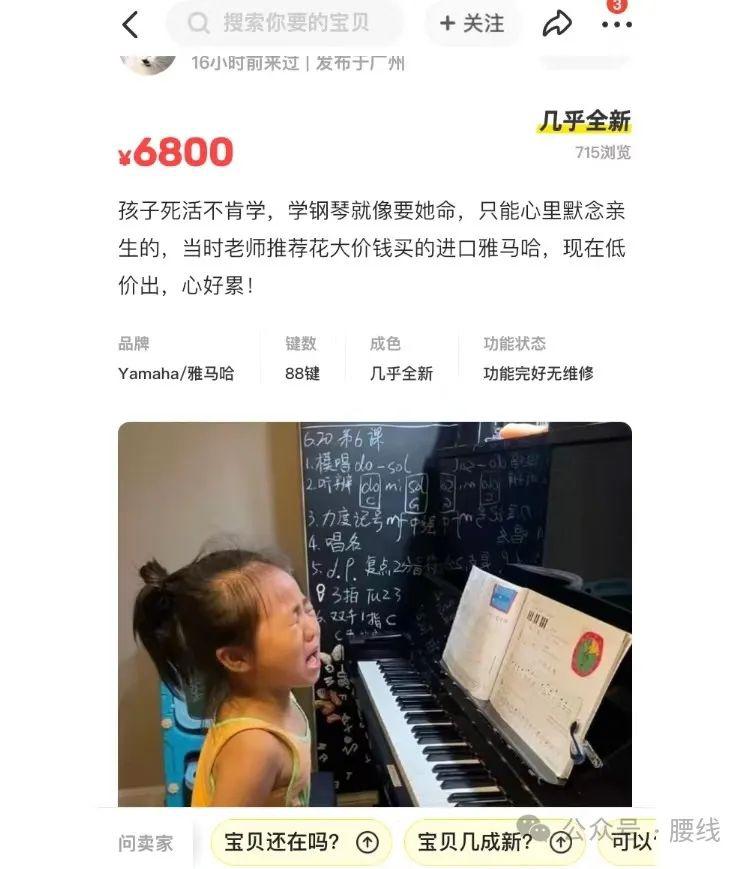
Task: Follow the seller with 关注
Action: [473, 23]
